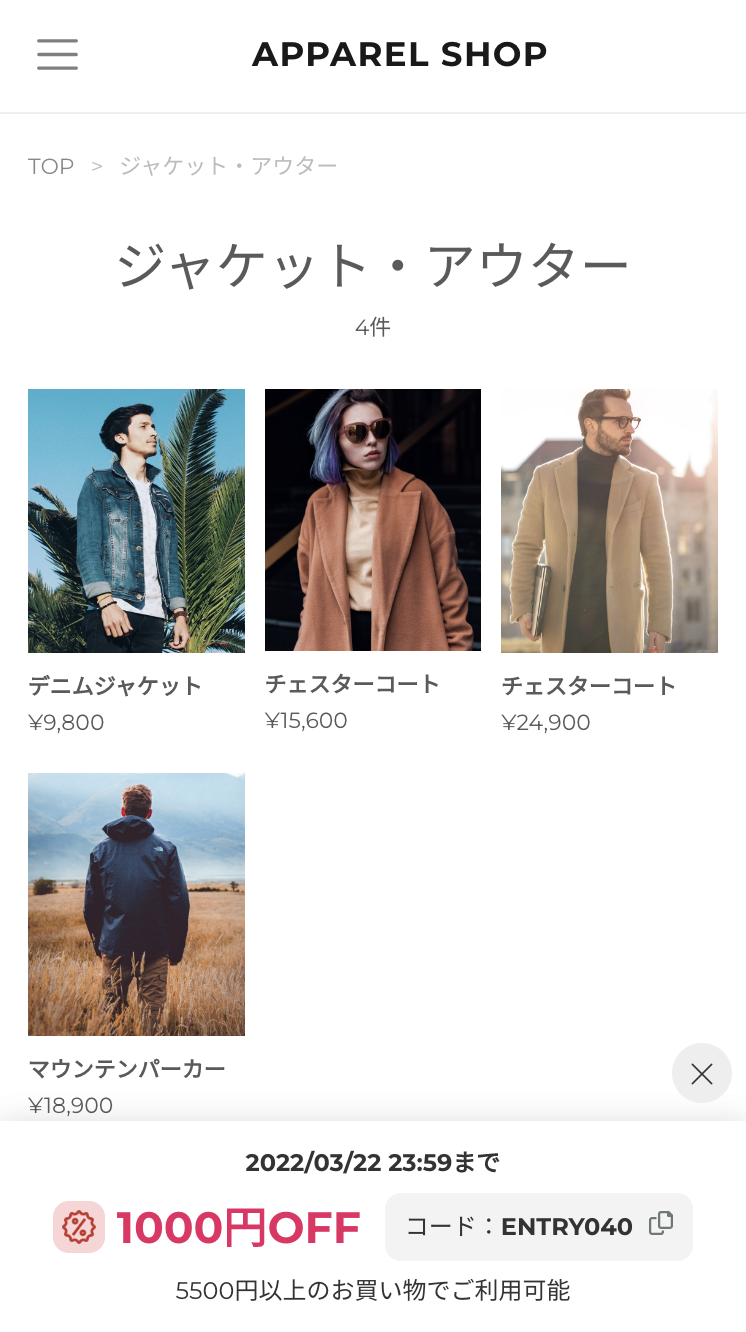View the マウンテンパーカー product
This screenshot has height=1332, width=746.
(136, 904)
